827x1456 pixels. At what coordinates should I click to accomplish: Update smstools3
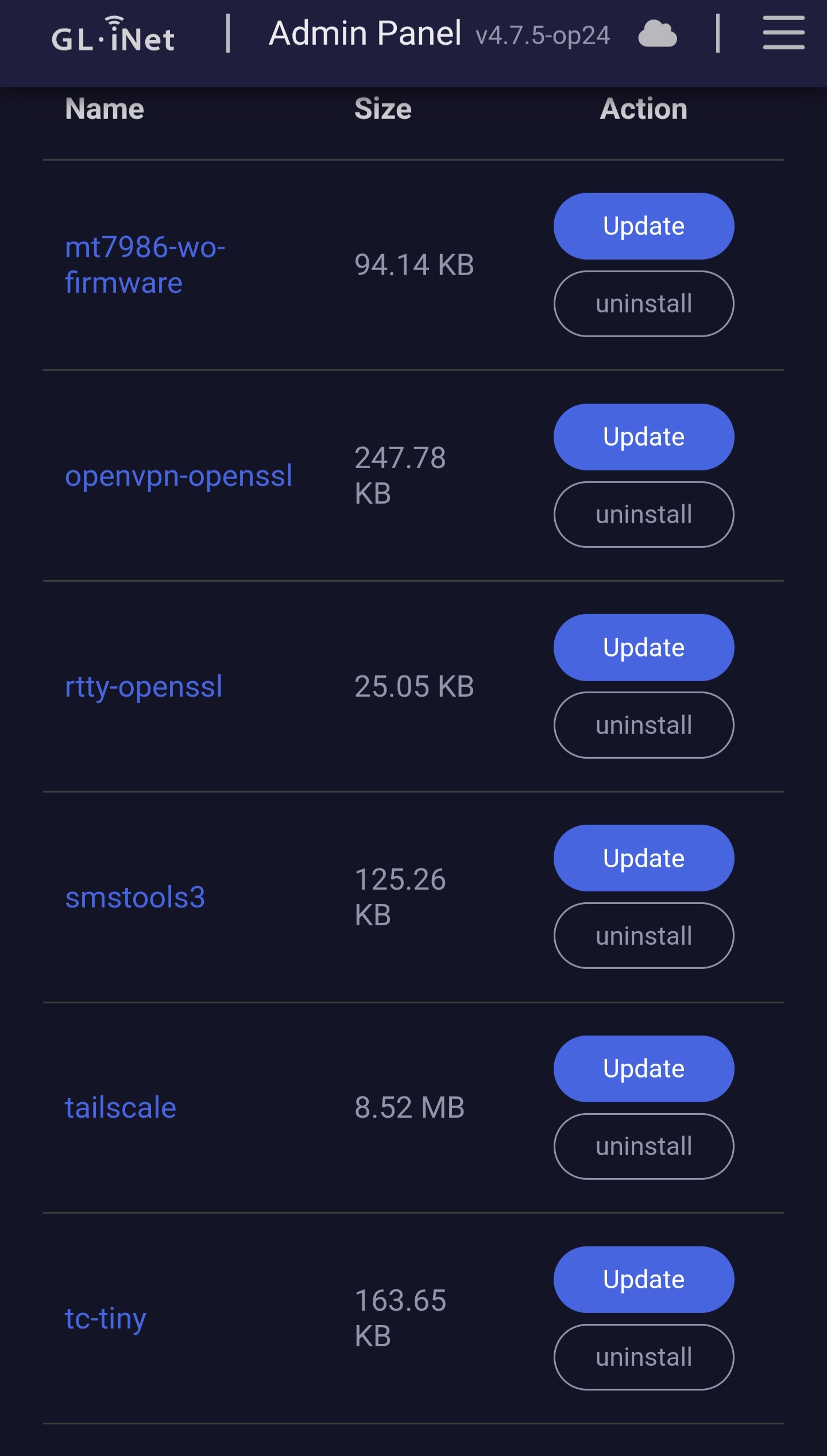(x=644, y=858)
